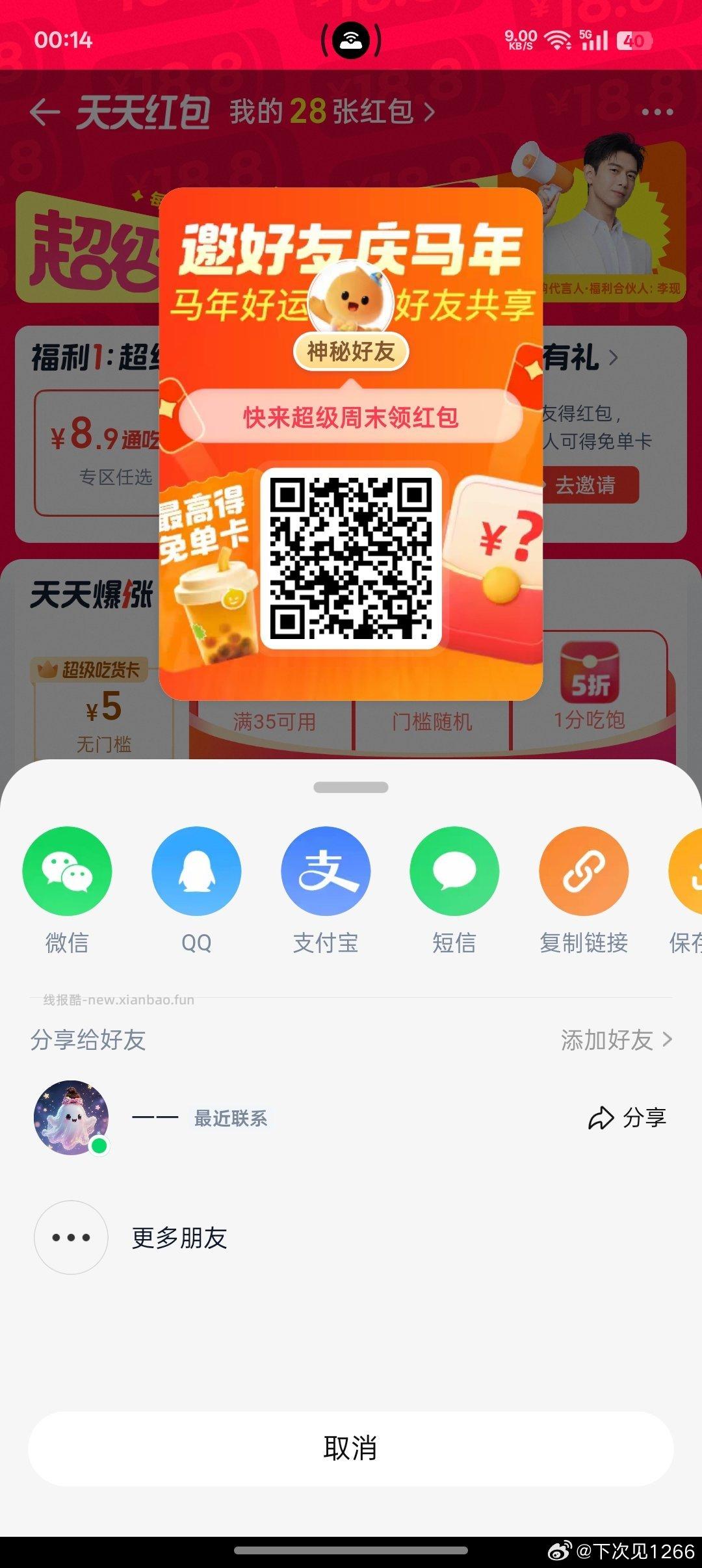This screenshot has height=1568, width=702.
Task: Share using the SMS message icon
Action: click(x=454, y=871)
